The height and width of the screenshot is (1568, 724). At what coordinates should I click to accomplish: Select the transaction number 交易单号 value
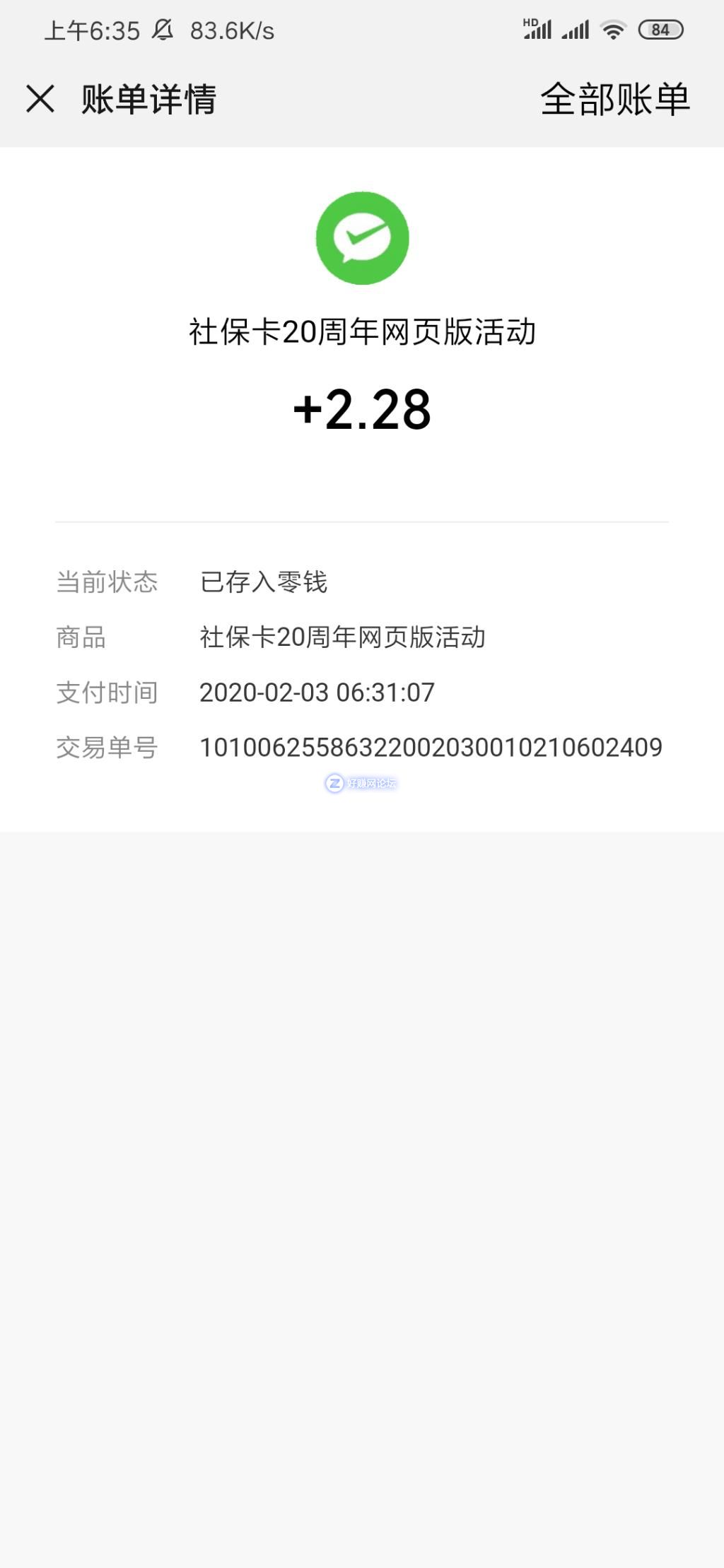[431, 745]
